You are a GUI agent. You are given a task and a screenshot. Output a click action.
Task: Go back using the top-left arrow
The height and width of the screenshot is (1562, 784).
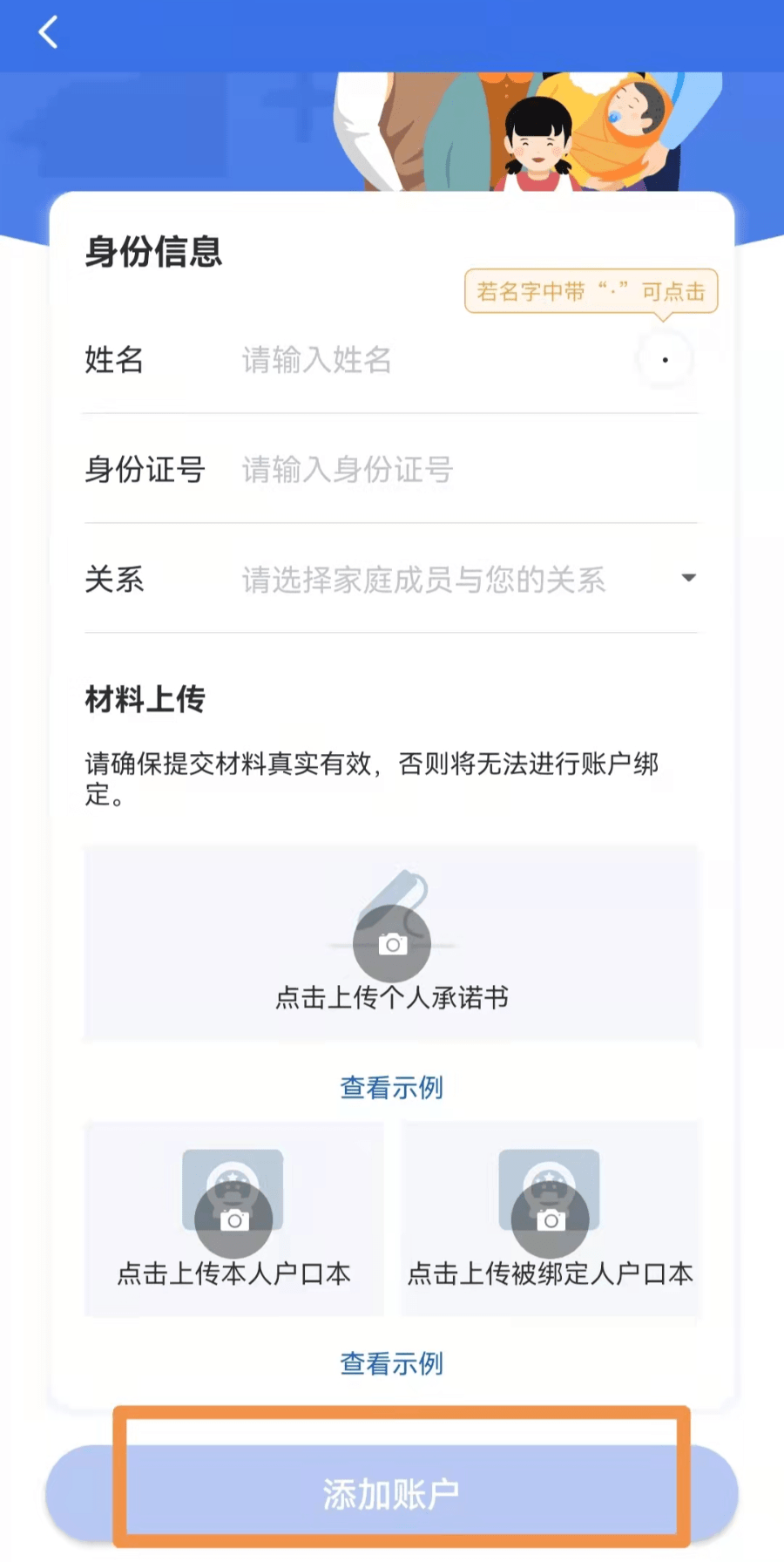click(x=49, y=33)
